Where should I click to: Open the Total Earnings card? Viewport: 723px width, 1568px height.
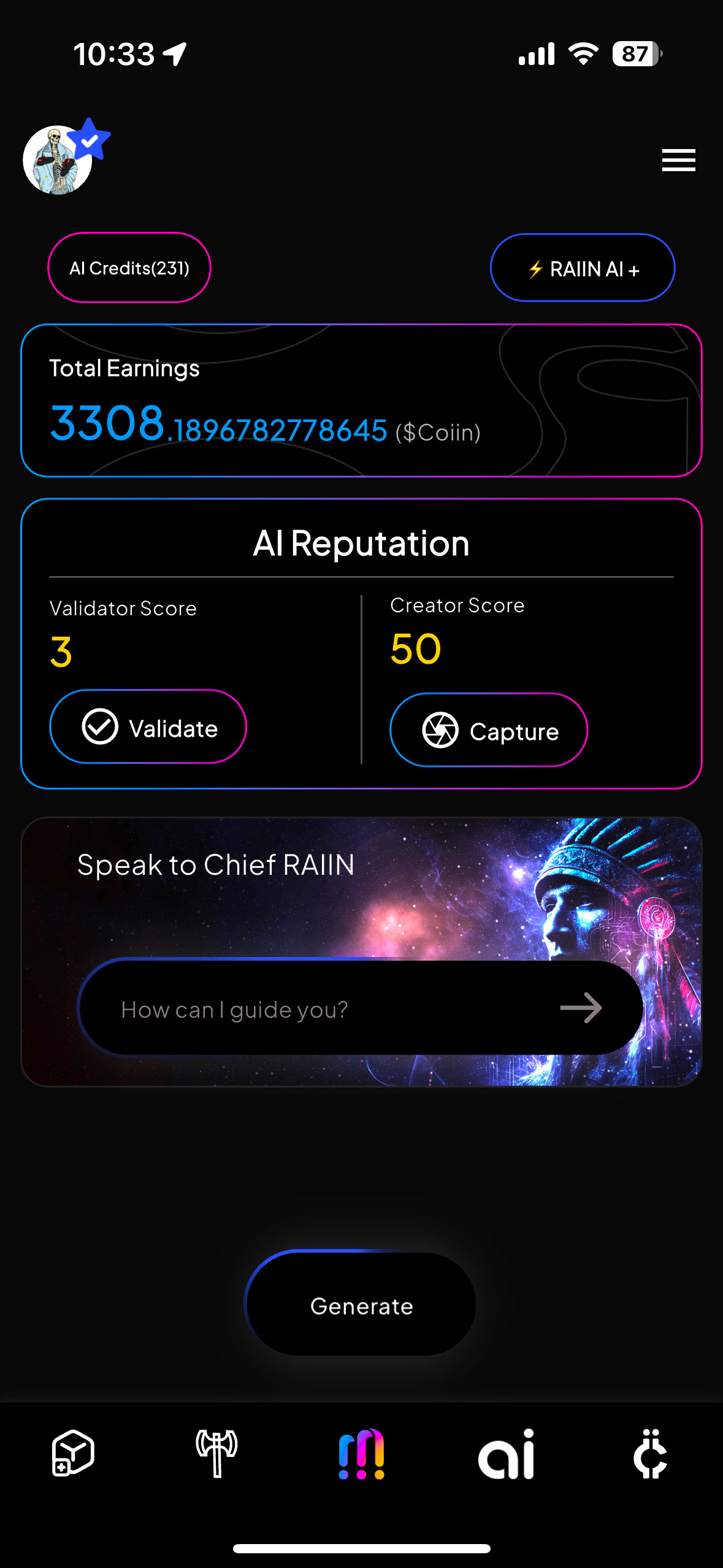[361, 401]
